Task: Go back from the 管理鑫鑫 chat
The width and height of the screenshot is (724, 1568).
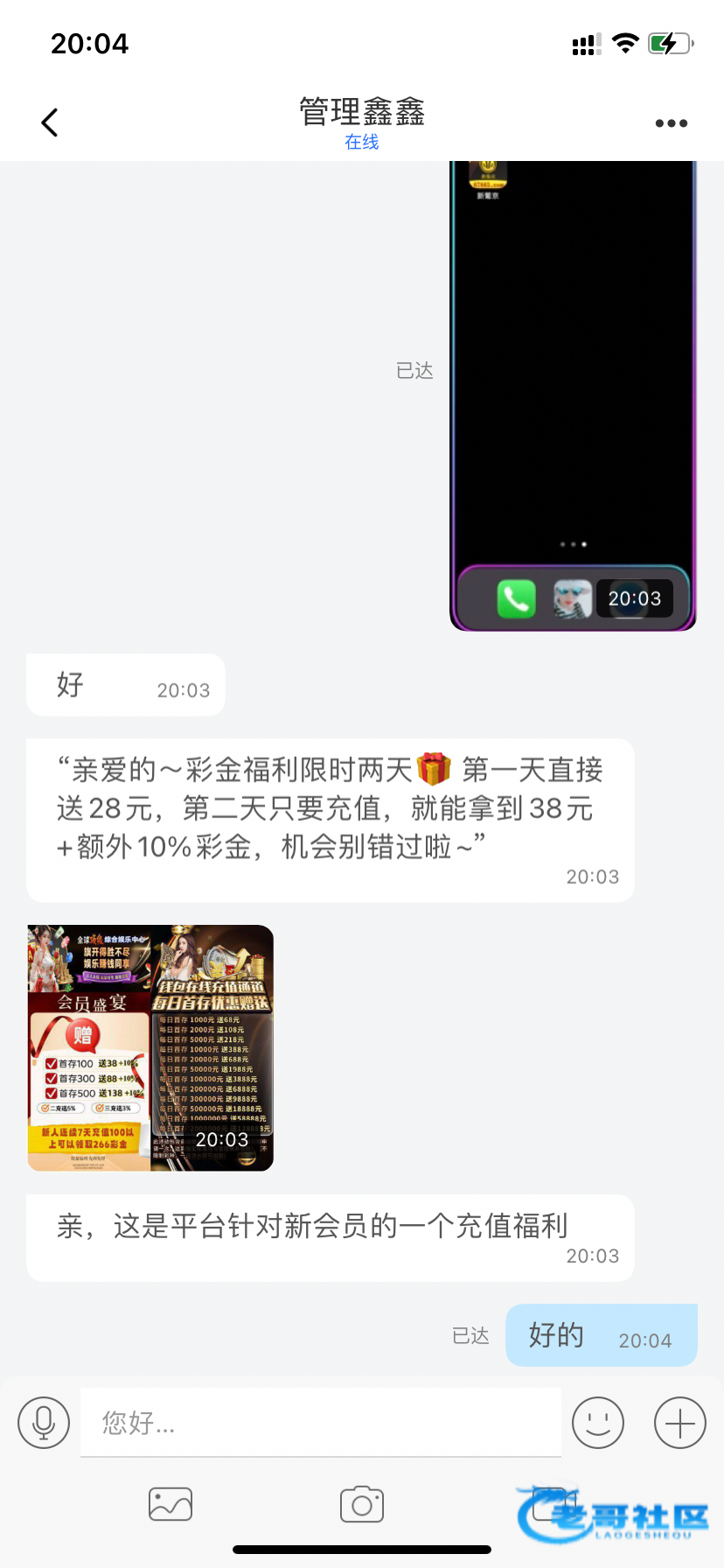Action: pos(50,122)
